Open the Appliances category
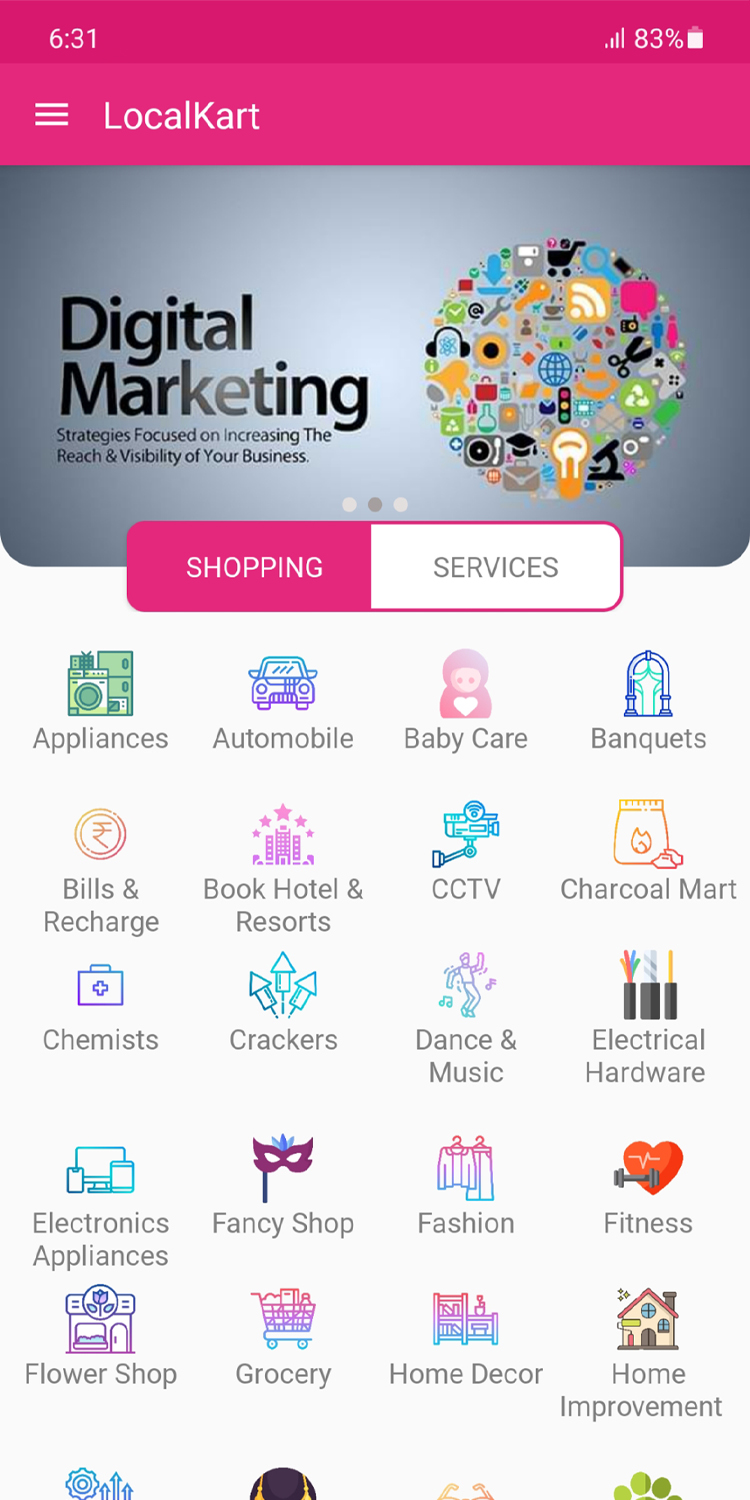This screenshot has height=1500, width=750. 101,700
